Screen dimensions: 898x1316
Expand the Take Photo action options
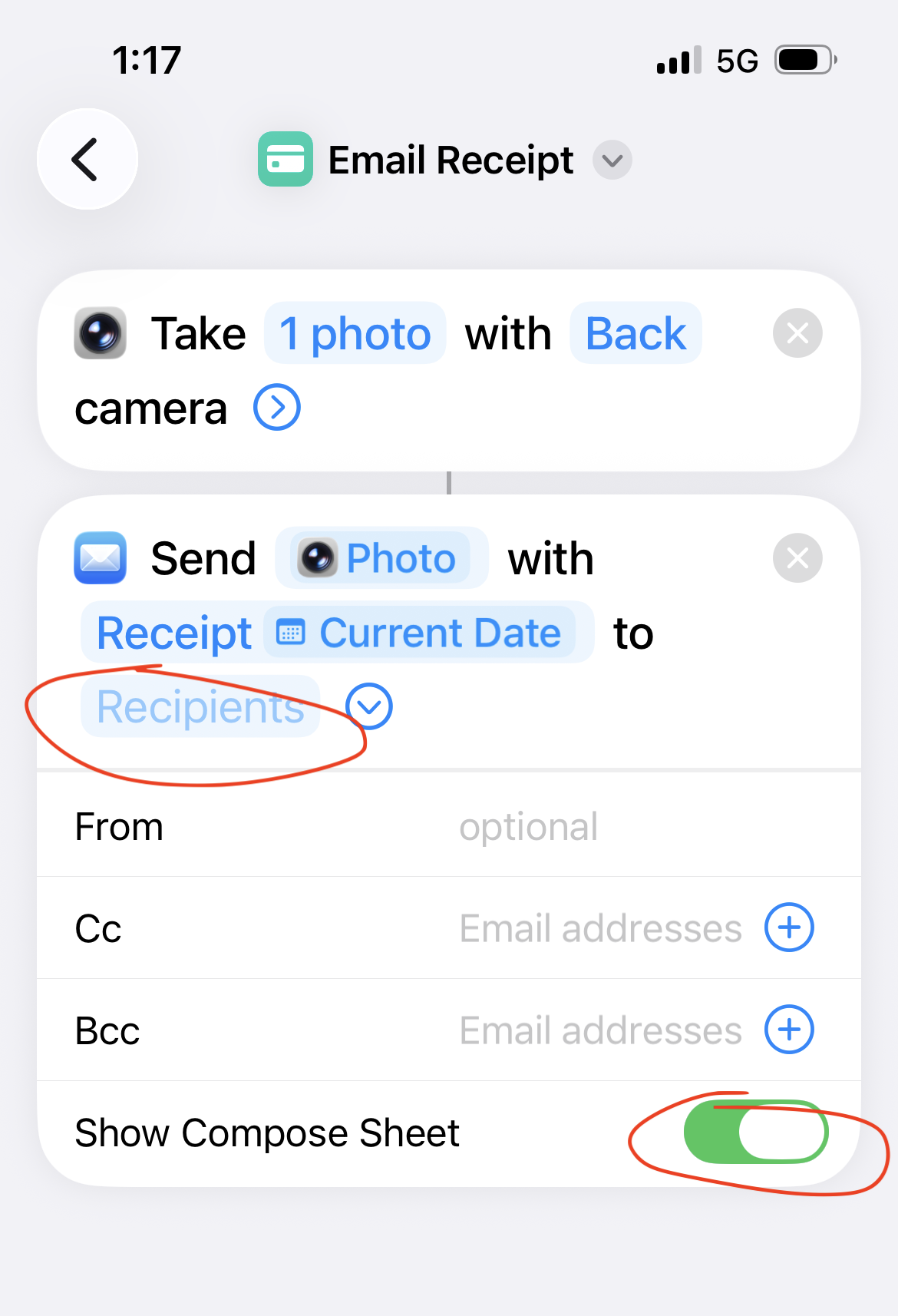coord(276,408)
